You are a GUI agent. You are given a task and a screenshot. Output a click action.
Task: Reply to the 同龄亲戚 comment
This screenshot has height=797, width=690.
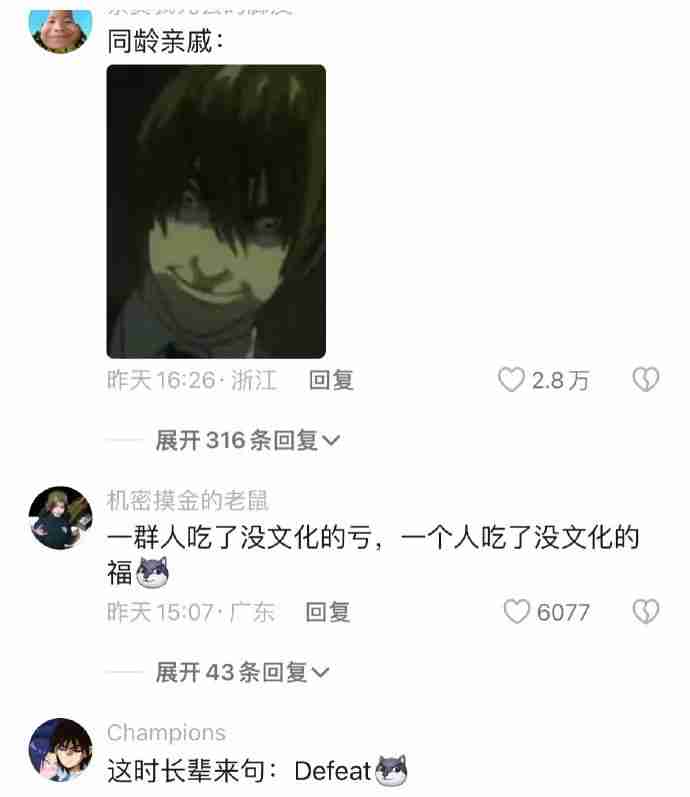tap(331, 380)
